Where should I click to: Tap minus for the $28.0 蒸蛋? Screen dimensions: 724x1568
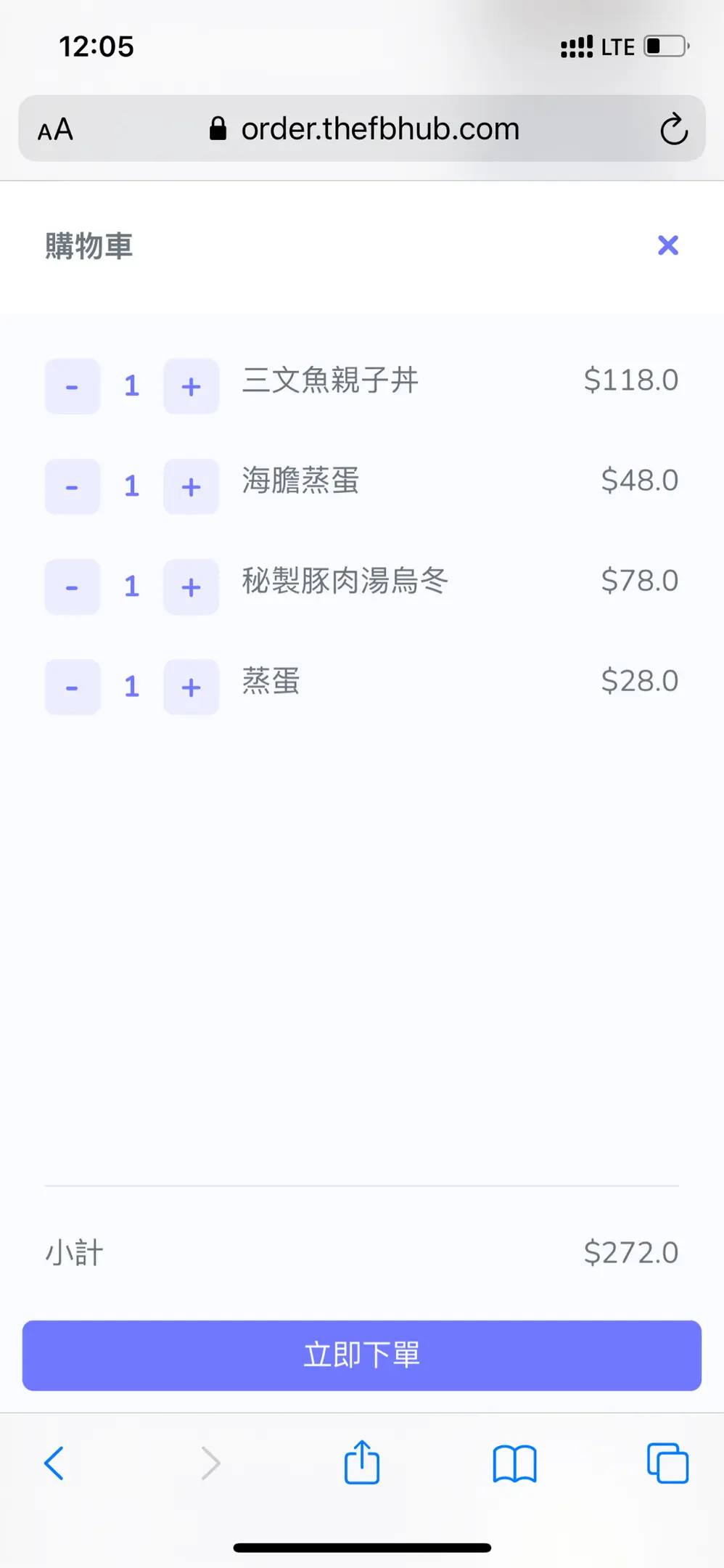(x=72, y=687)
